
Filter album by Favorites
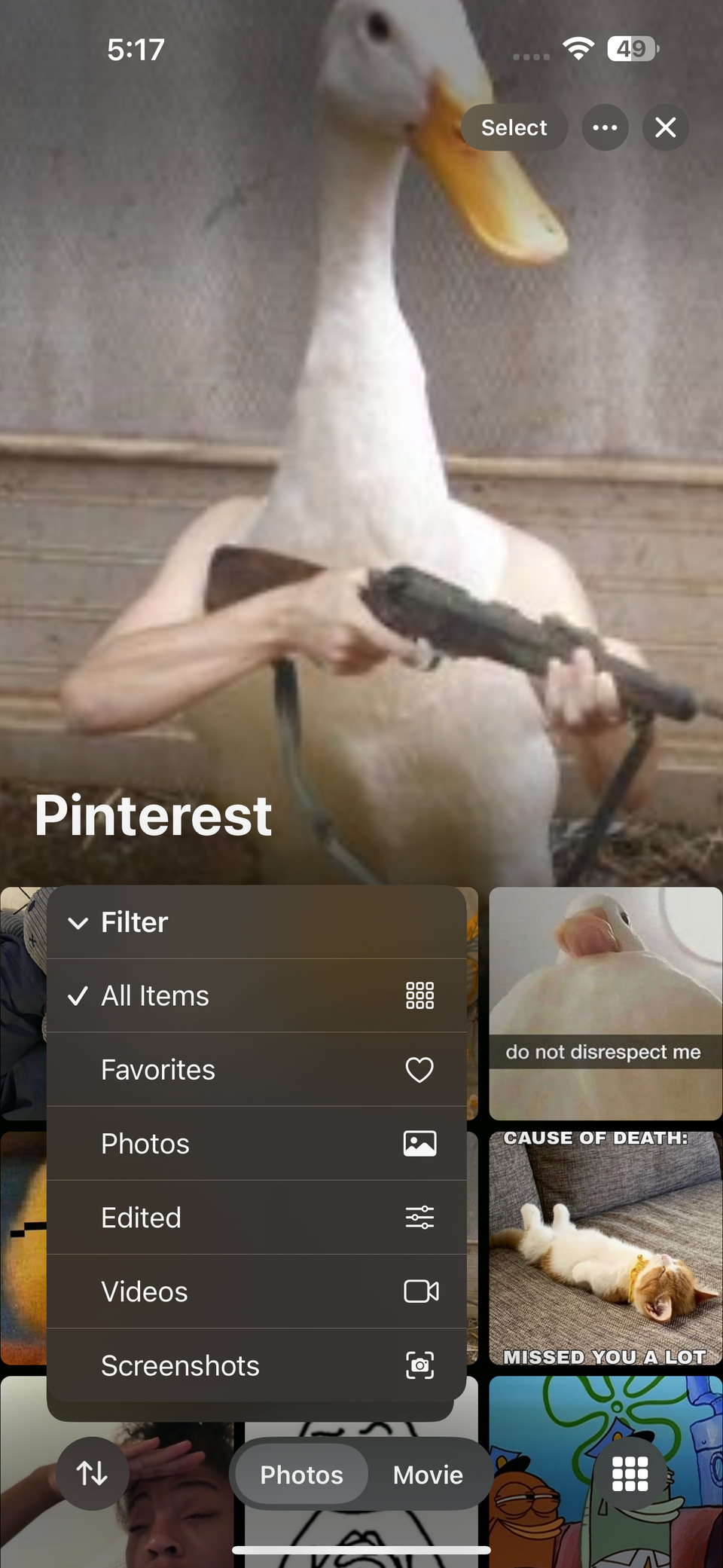coord(256,1070)
